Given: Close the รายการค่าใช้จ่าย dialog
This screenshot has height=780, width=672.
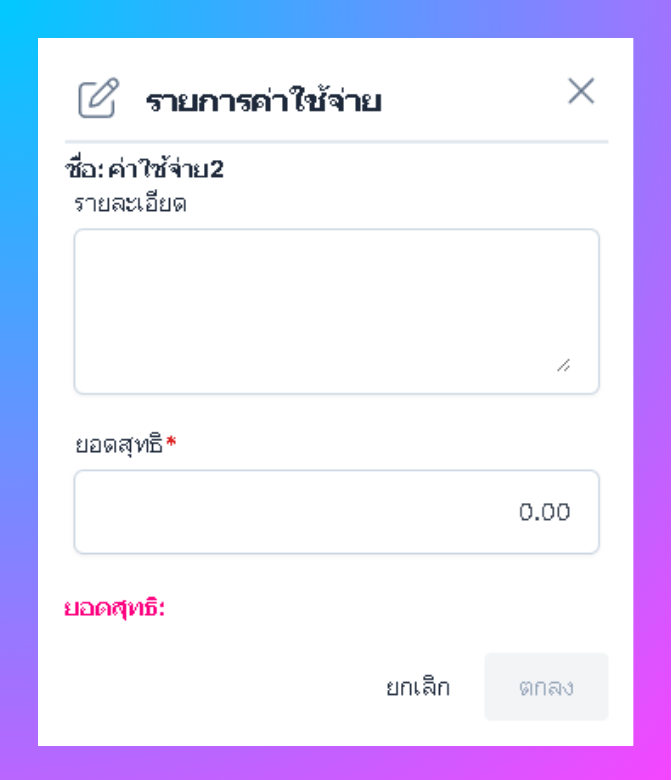Looking at the screenshot, I should click(x=581, y=91).
